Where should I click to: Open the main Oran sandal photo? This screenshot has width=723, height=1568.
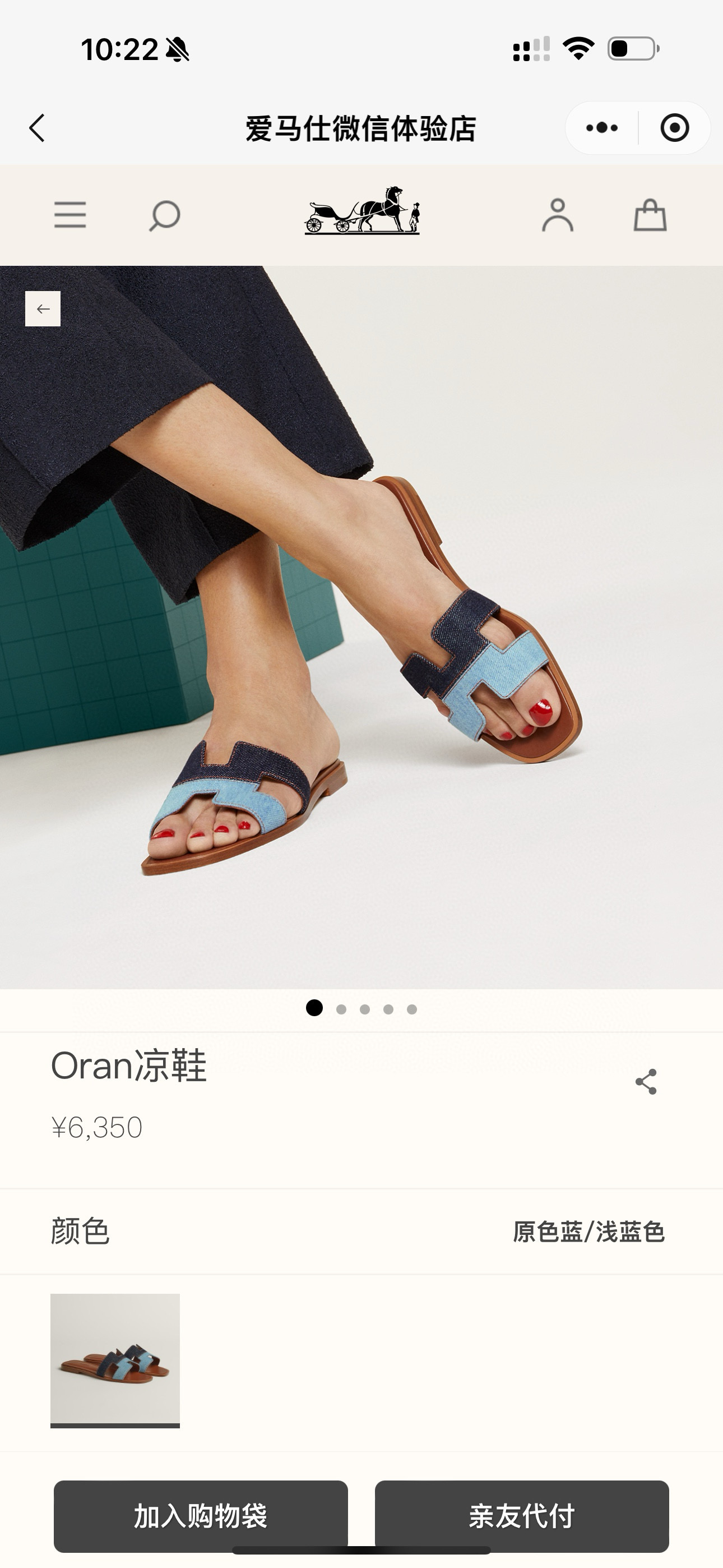click(361, 627)
